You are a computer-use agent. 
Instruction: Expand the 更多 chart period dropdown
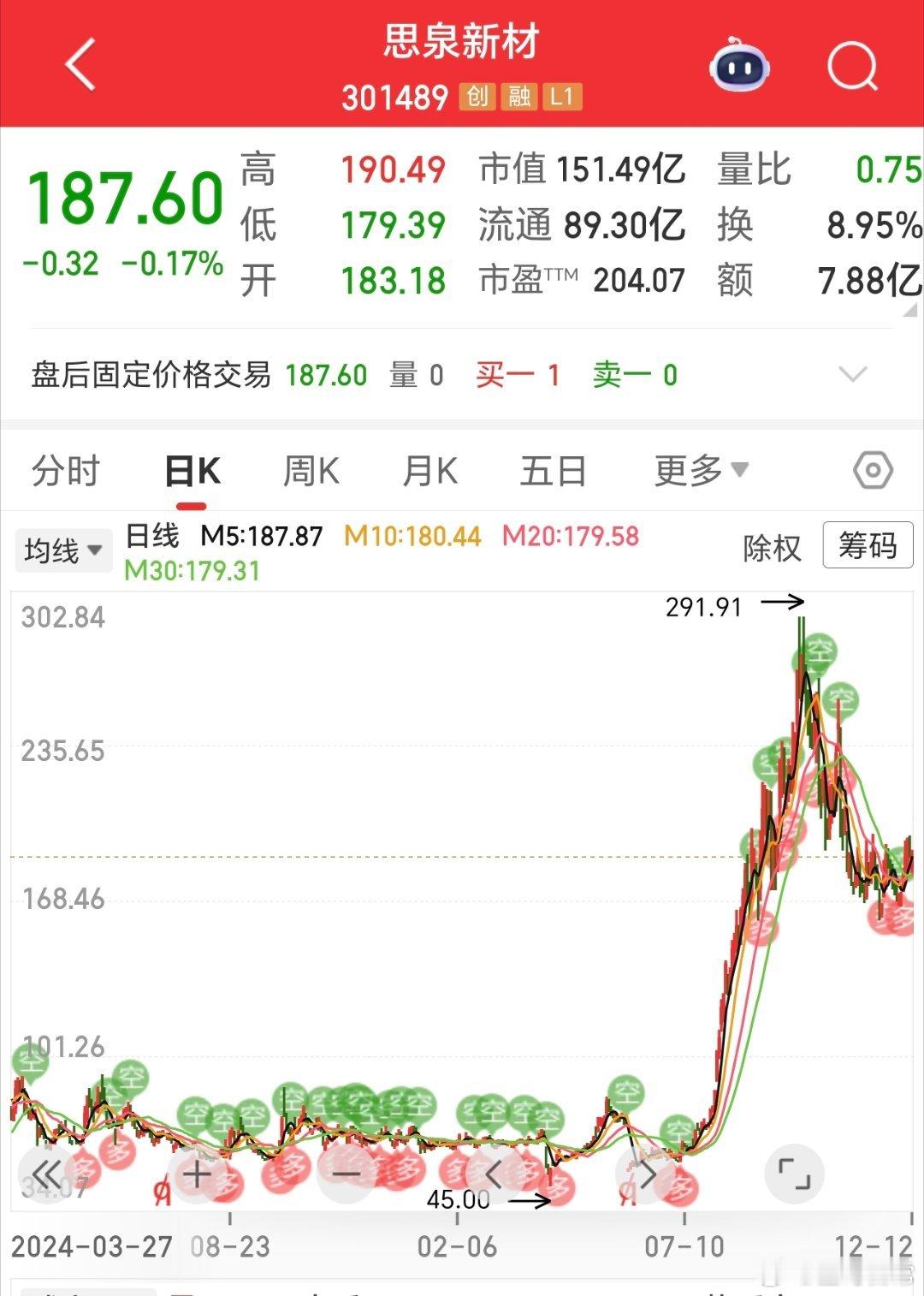tap(699, 470)
